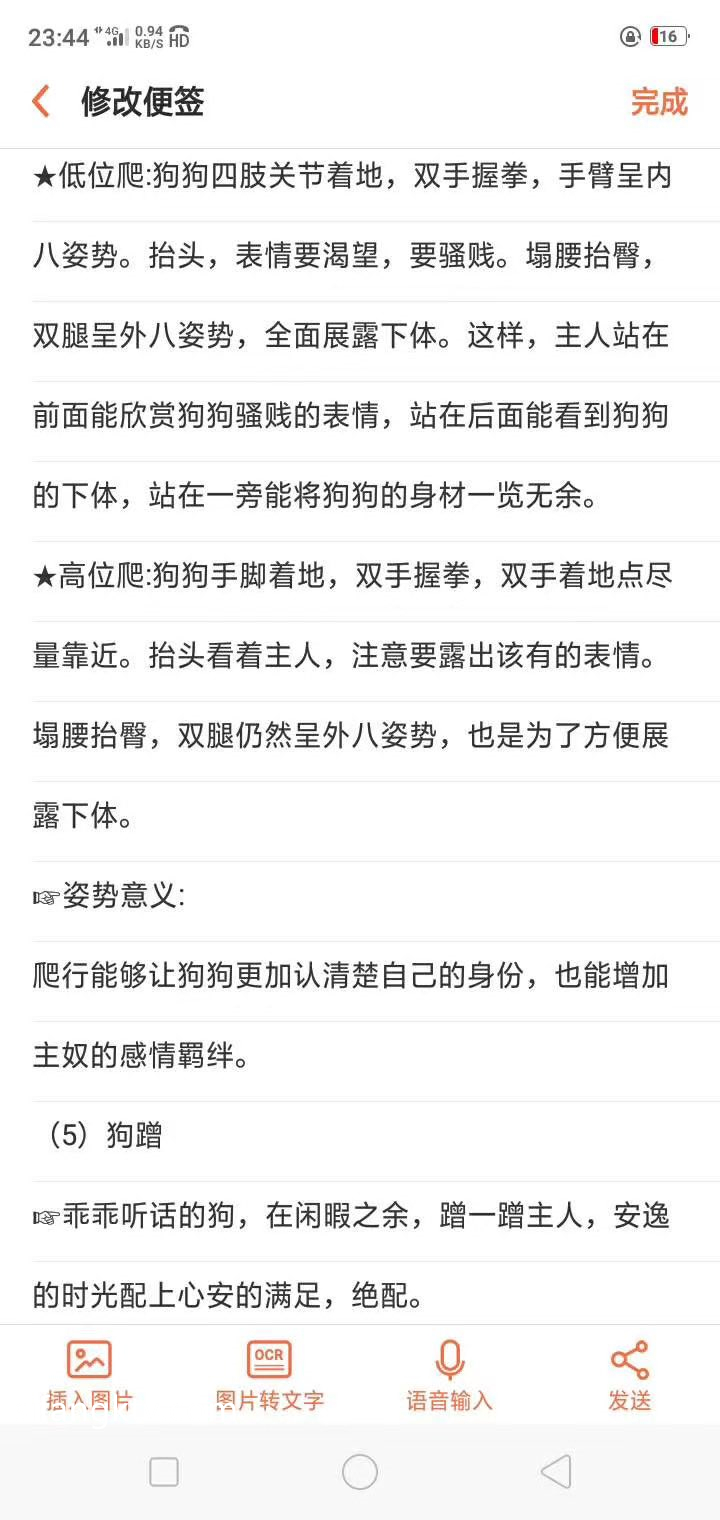
Task: Go back using the orange arrow
Action: (41, 101)
